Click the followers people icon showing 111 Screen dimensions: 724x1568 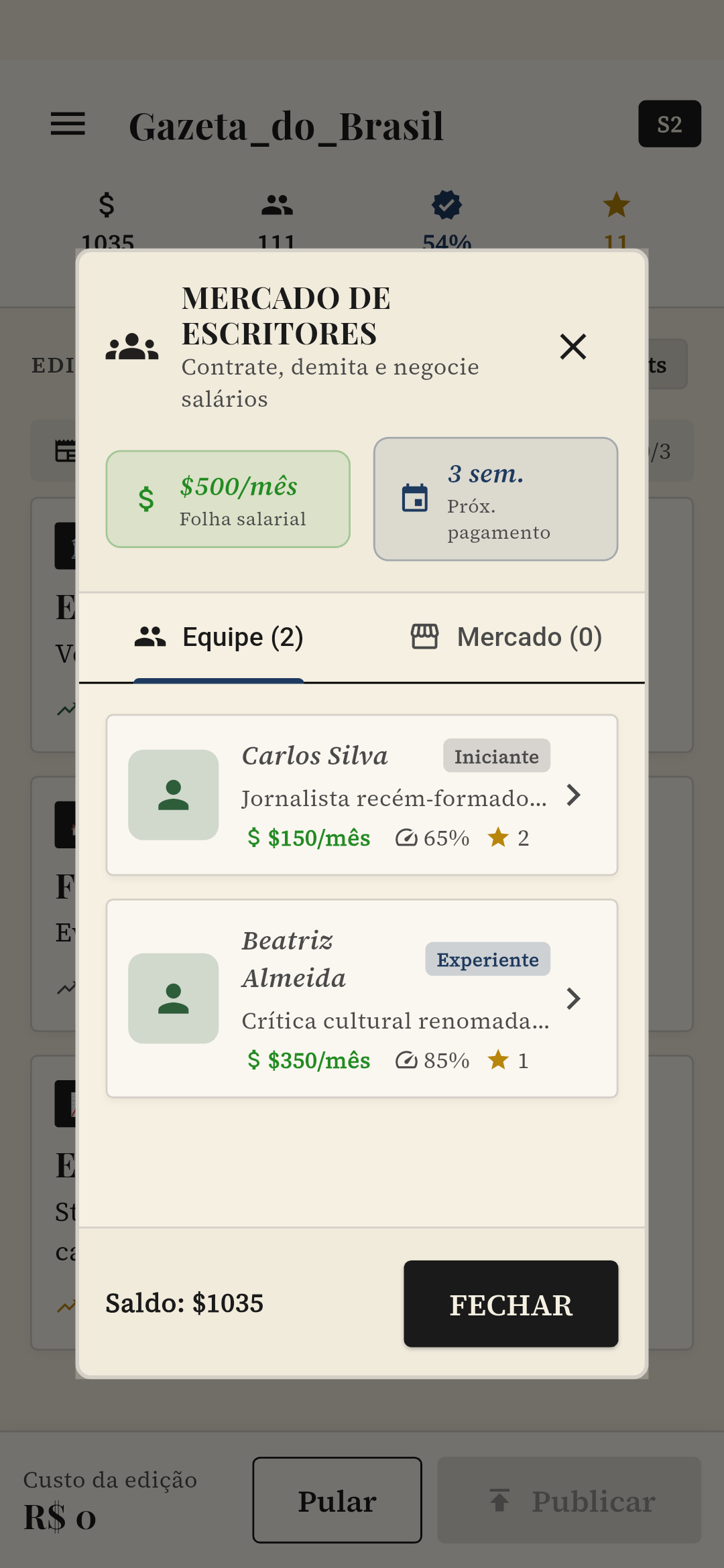(278, 204)
